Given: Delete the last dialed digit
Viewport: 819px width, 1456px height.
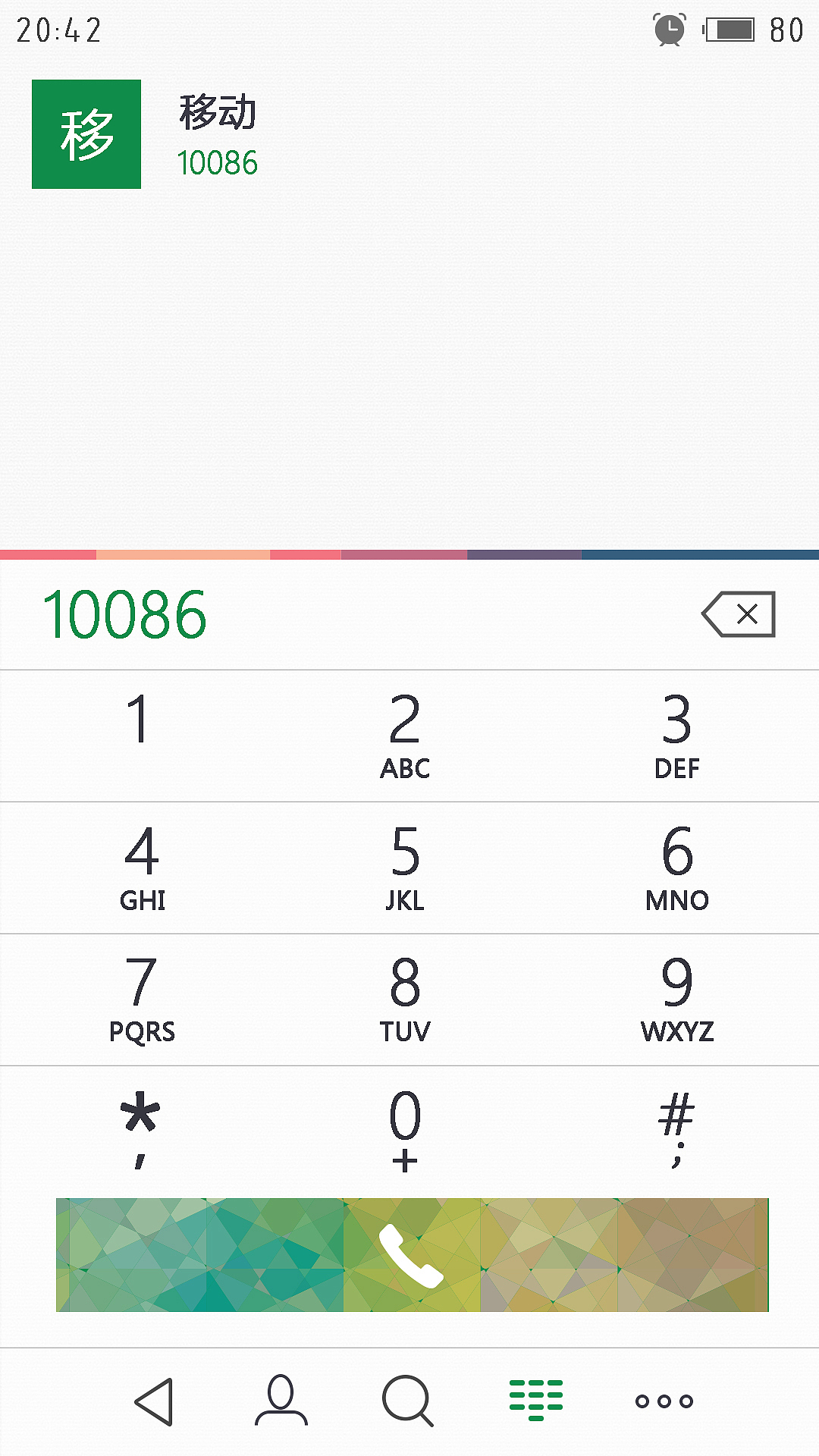Looking at the screenshot, I should pos(739,614).
